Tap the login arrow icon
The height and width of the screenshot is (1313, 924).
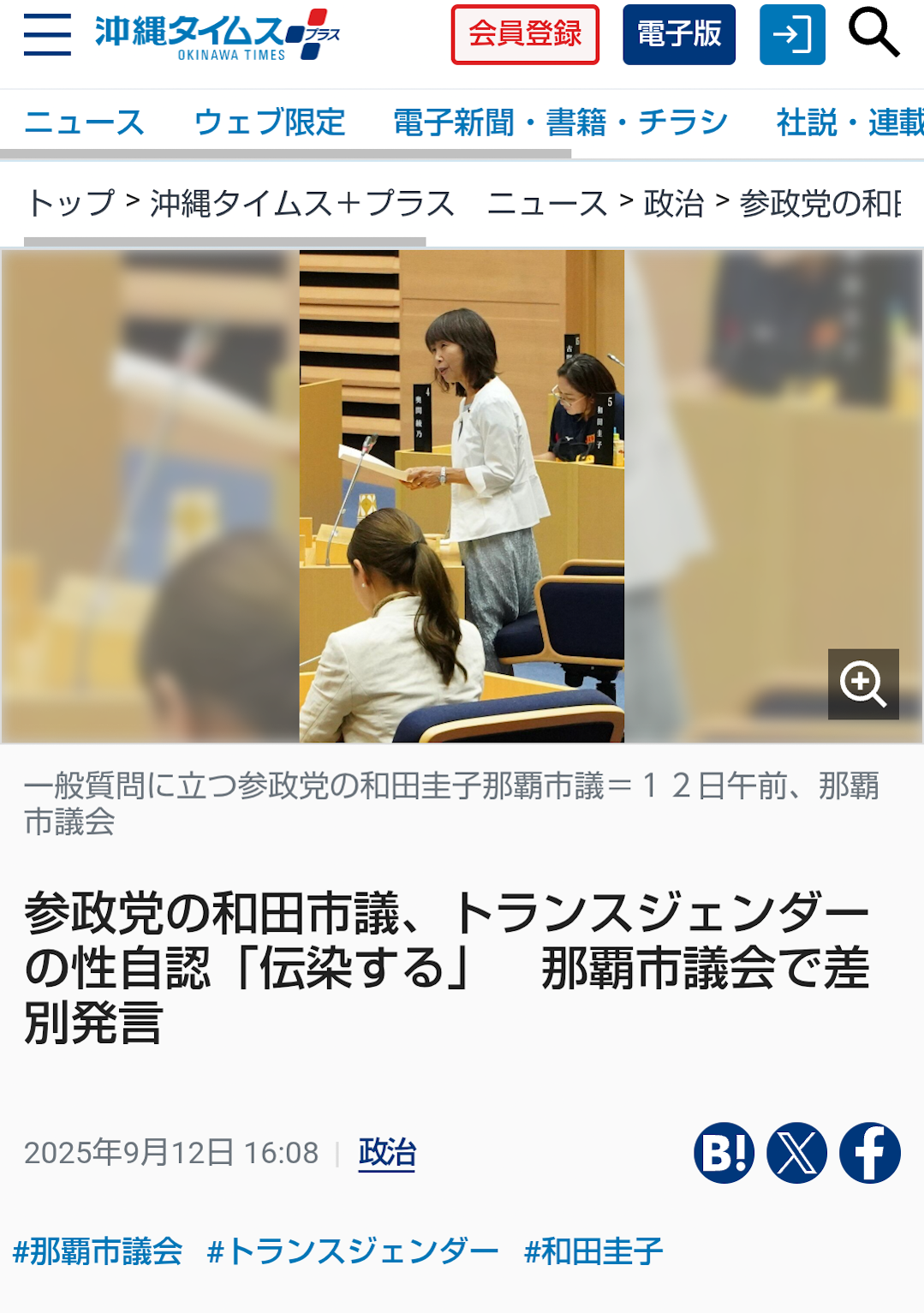pyautogui.click(x=792, y=34)
